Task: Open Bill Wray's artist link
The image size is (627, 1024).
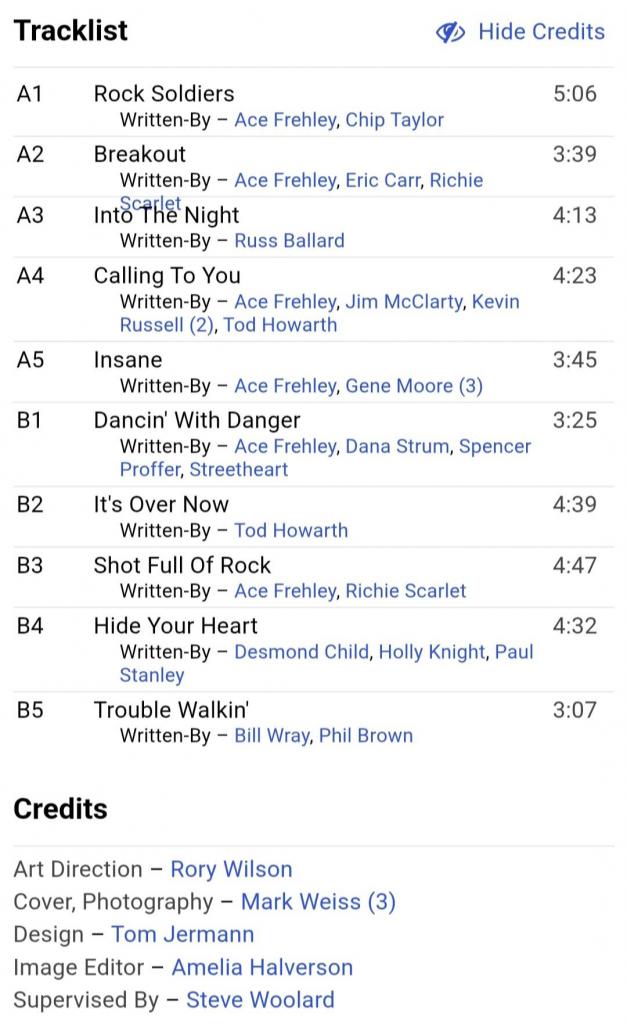Action: [271, 736]
